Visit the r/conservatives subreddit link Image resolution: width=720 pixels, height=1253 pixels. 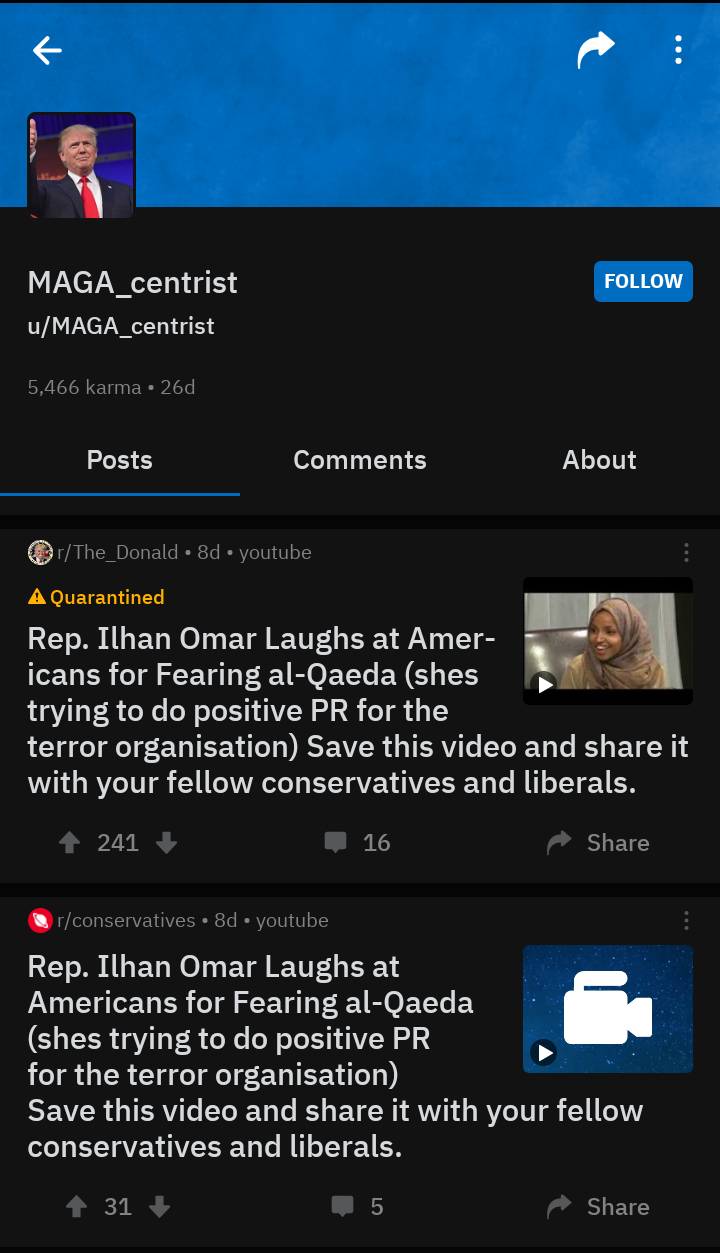126,920
